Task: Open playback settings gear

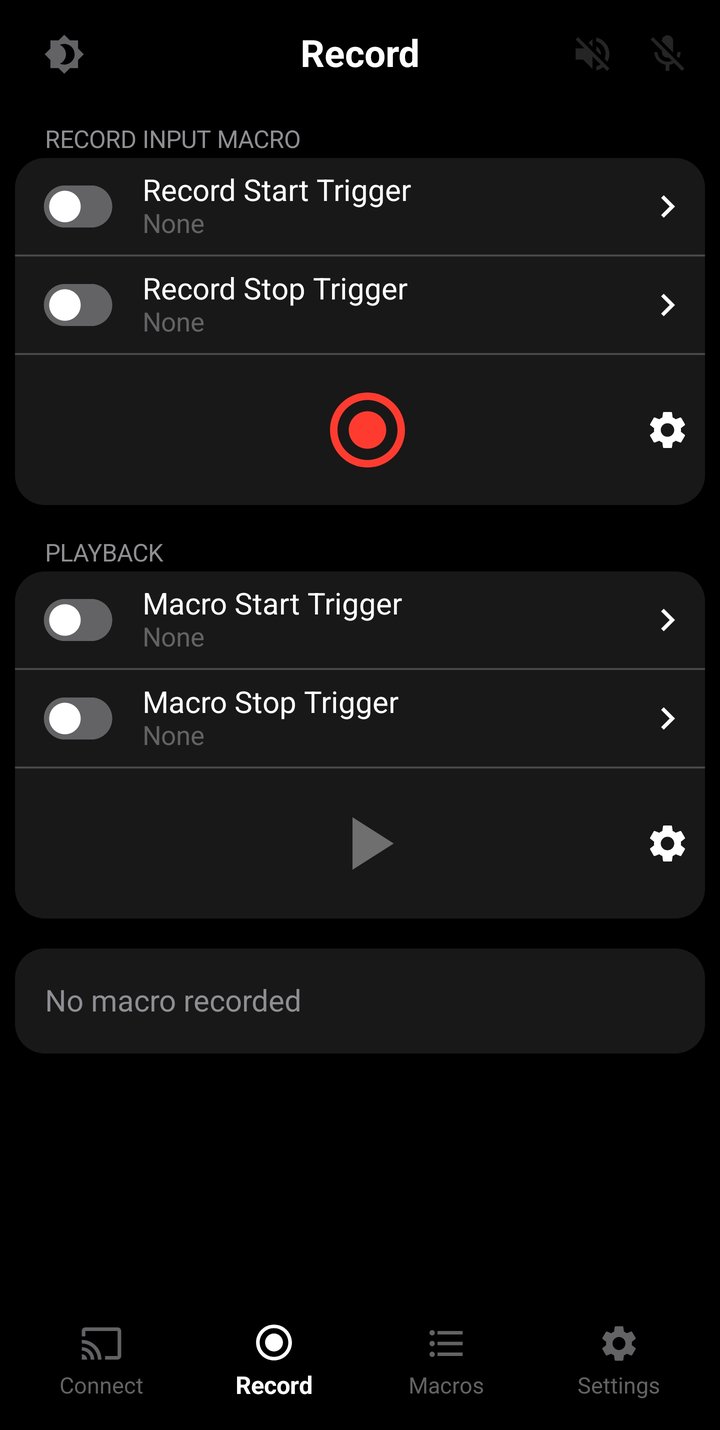Action: (667, 843)
